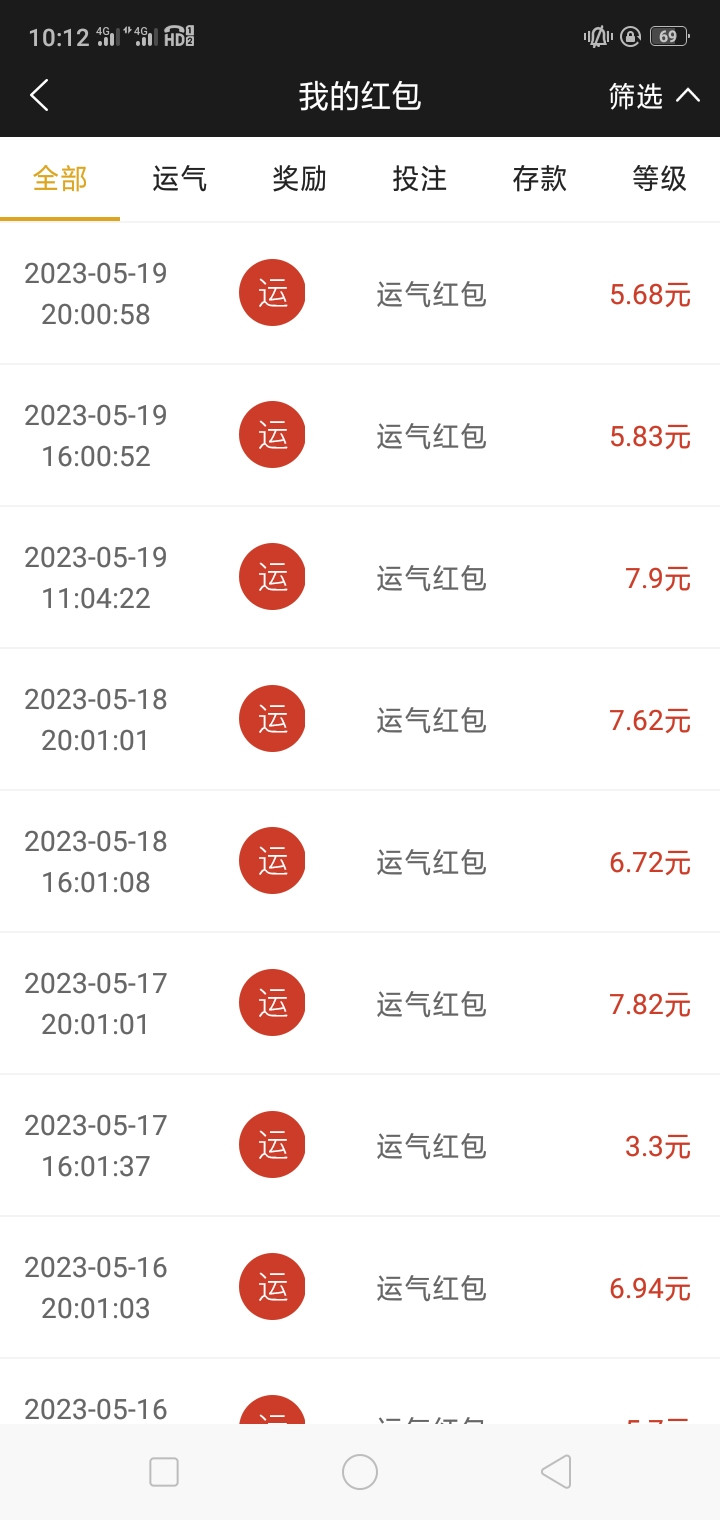The image size is (720, 1520).
Task: Switch to the 运气 tab
Action: 179,179
